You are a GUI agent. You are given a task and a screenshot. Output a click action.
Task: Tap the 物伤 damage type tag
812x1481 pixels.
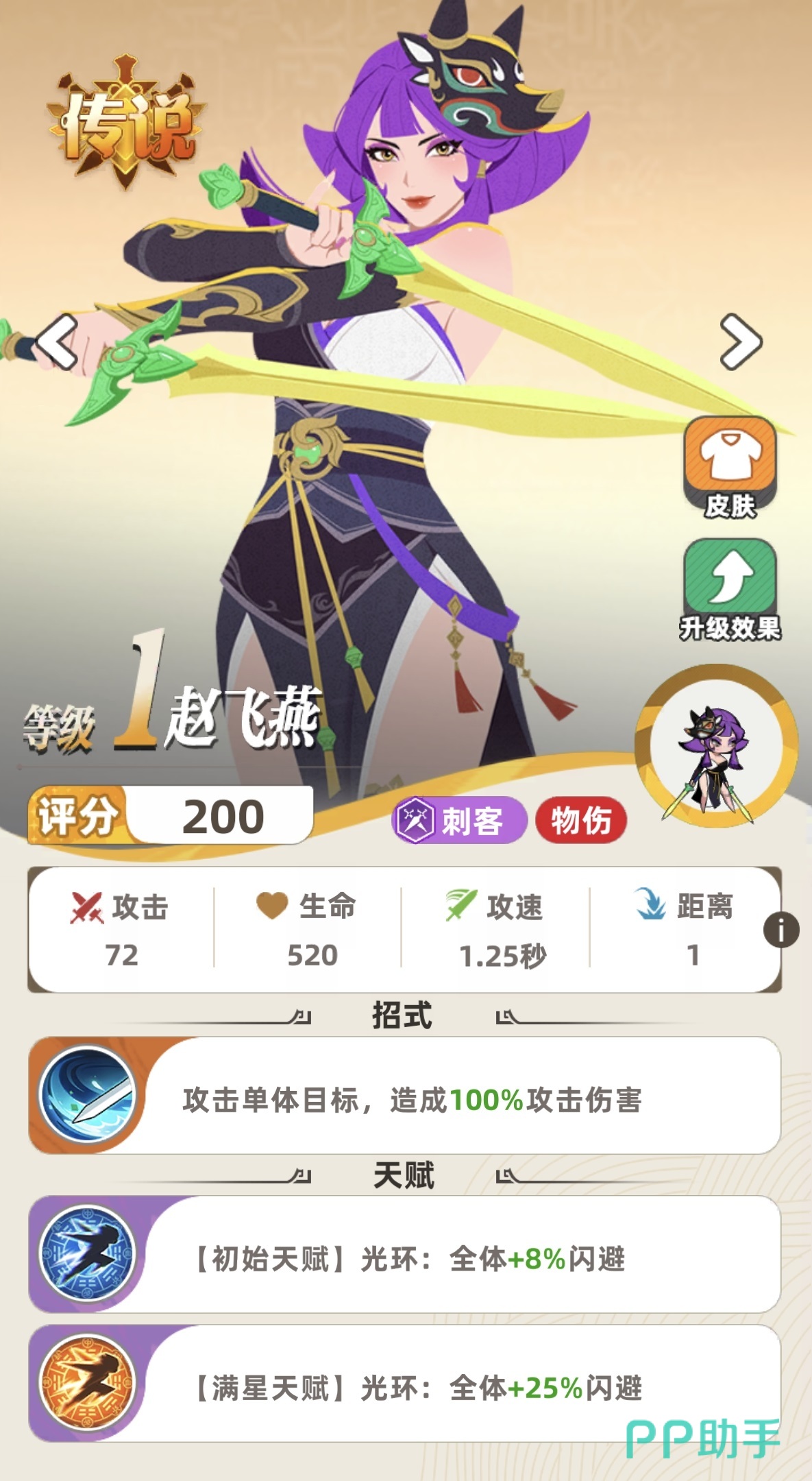point(581,820)
